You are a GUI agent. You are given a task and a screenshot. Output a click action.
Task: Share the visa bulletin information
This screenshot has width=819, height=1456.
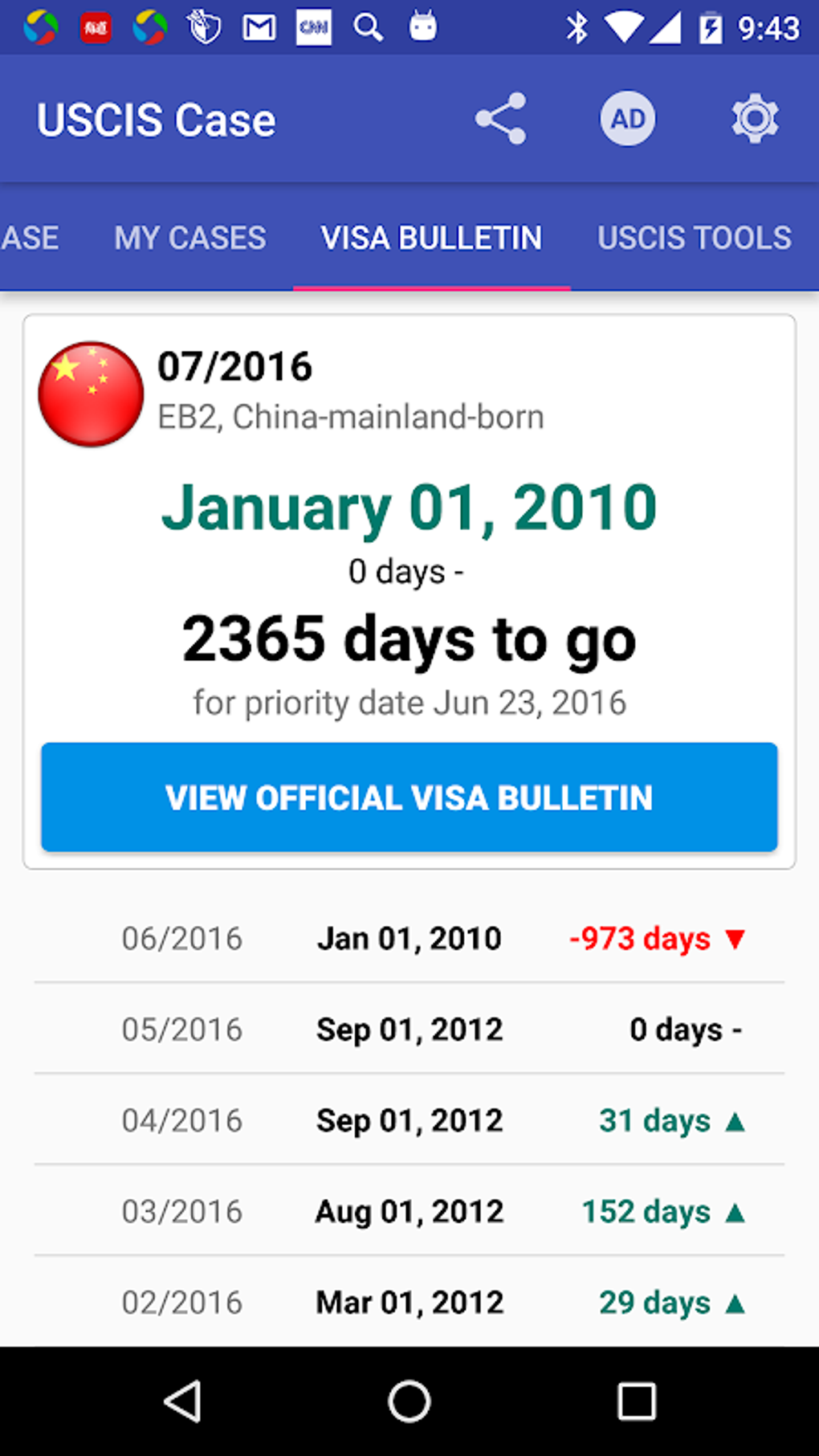tap(500, 119)
